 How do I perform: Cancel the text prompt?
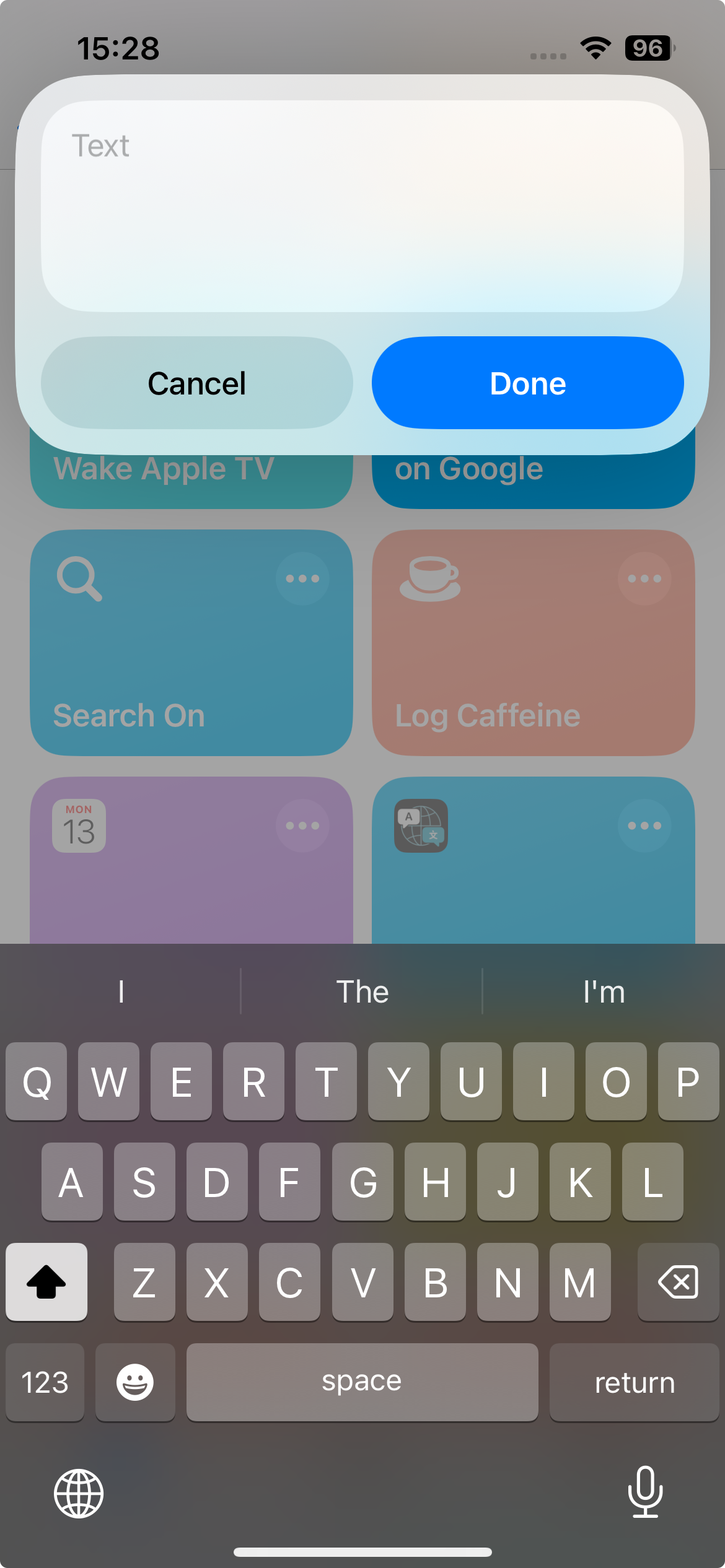pyautogui.click(x=197, y=383)
